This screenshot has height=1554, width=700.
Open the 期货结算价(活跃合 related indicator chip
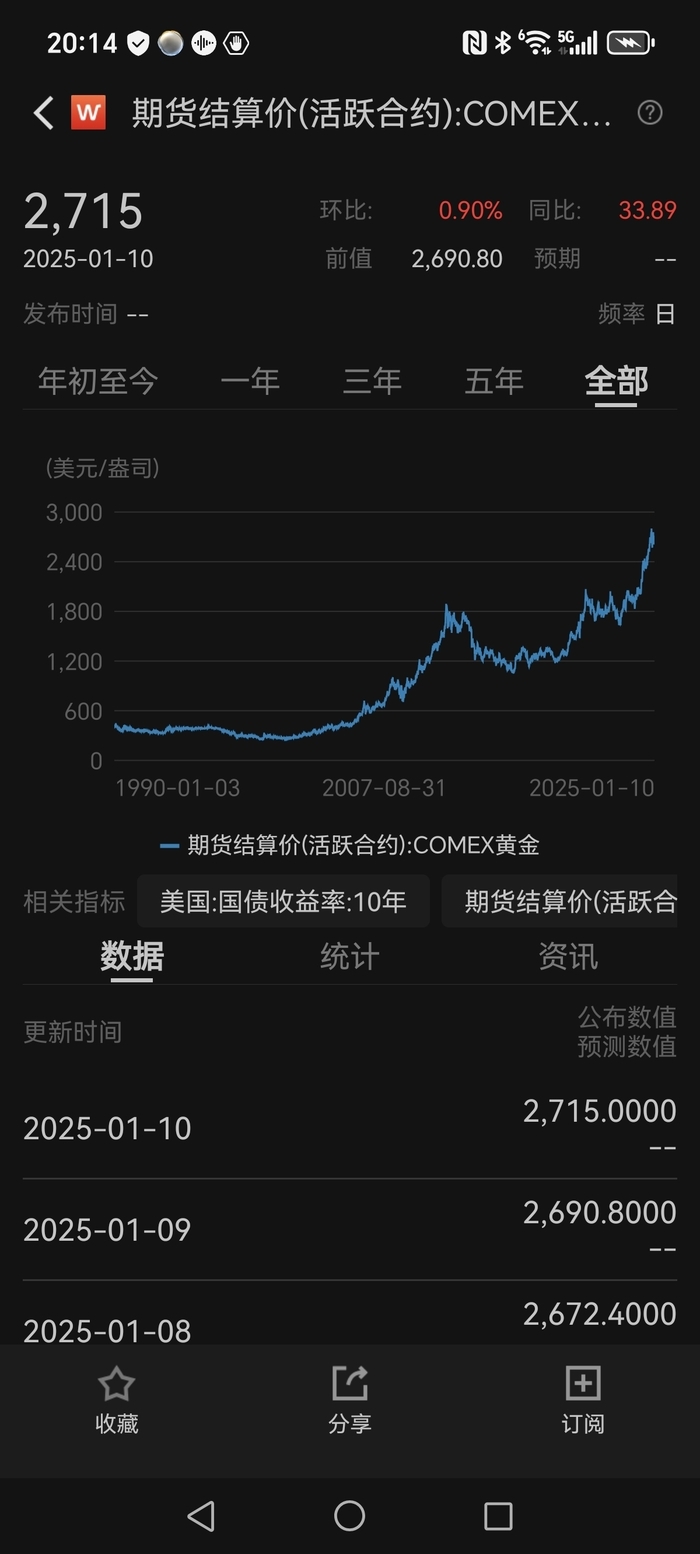560,901
